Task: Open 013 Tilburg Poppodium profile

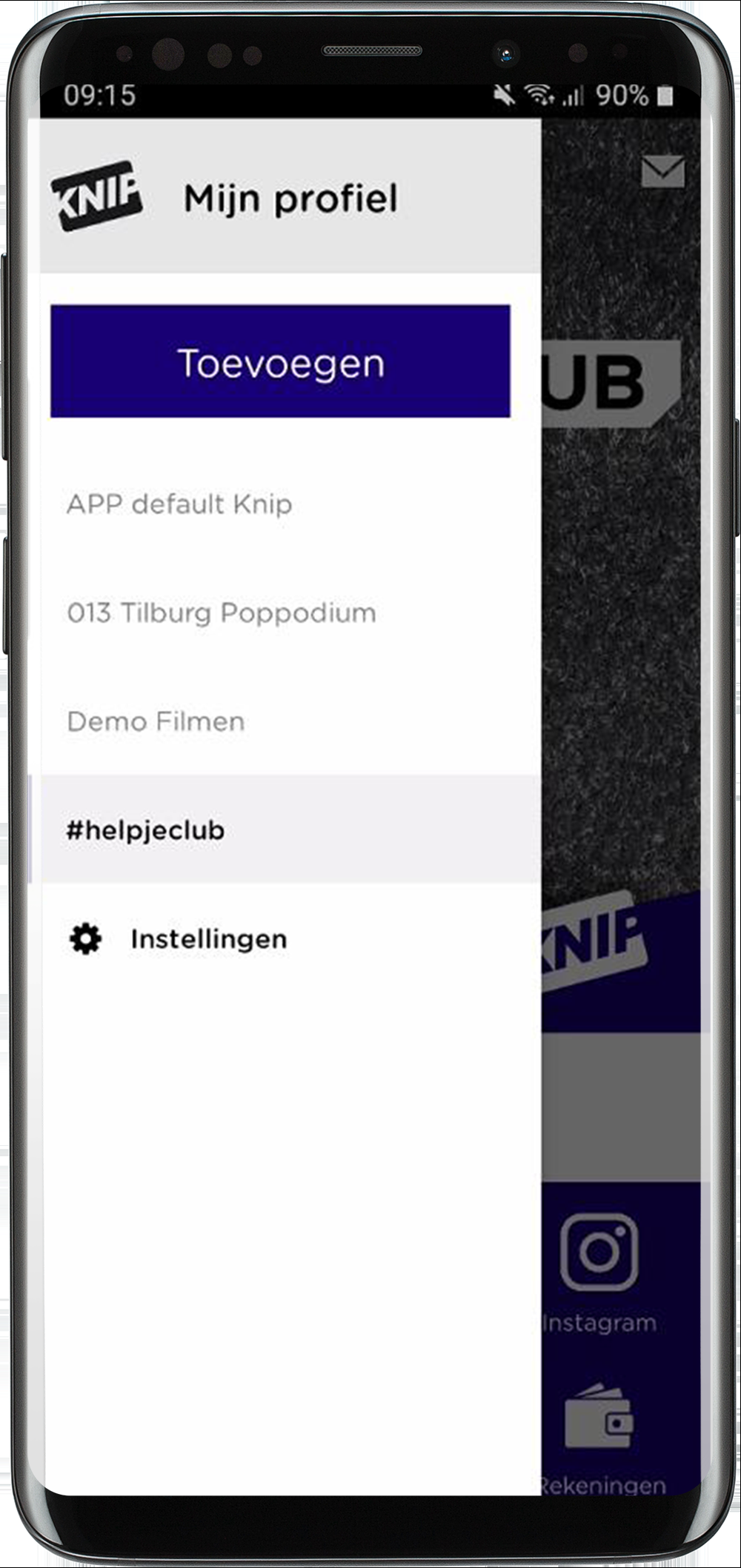Action: click(222, 613)
